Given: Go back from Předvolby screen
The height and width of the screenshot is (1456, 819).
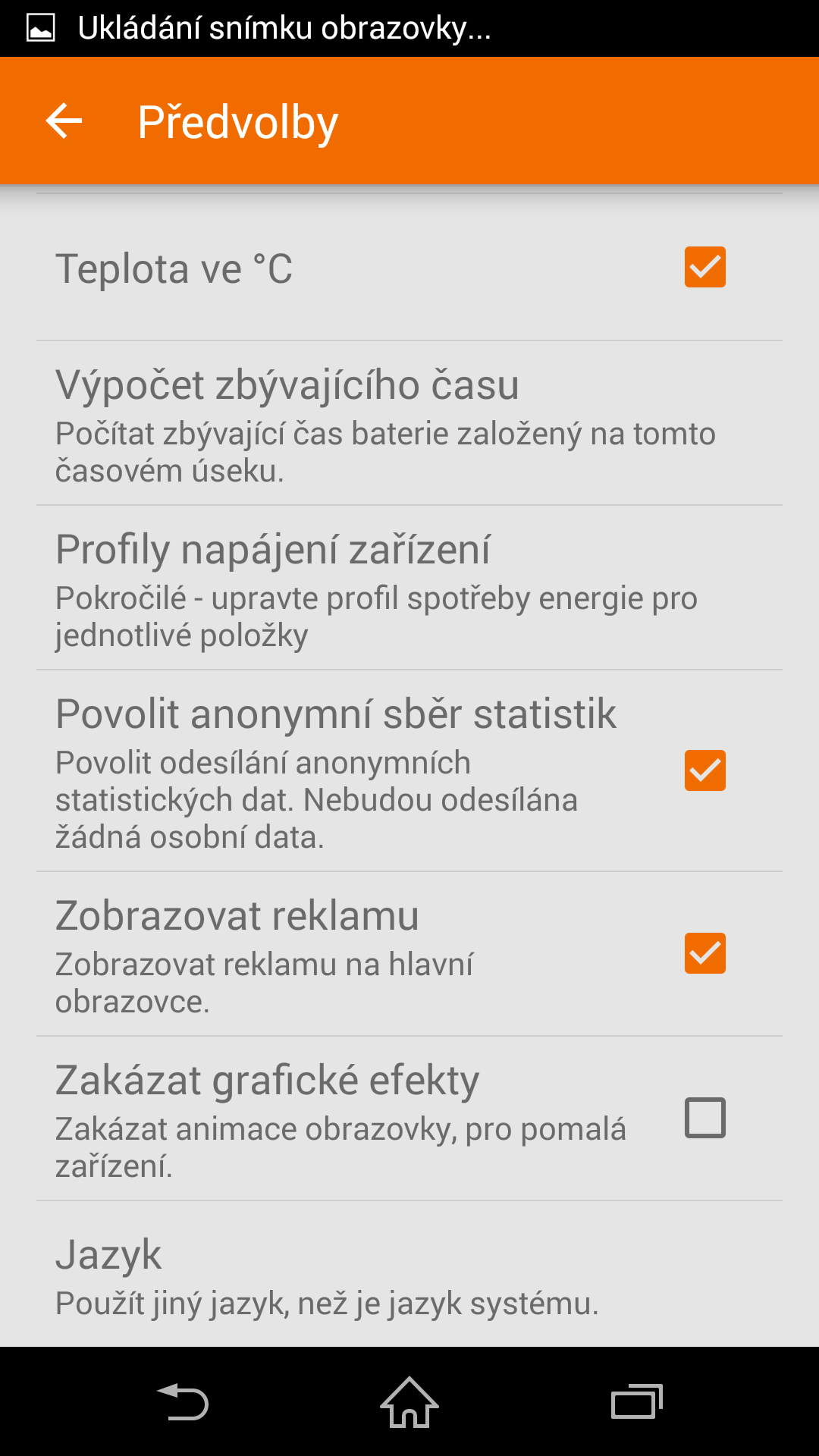Looking at the screenshot, I should [64, 121].
